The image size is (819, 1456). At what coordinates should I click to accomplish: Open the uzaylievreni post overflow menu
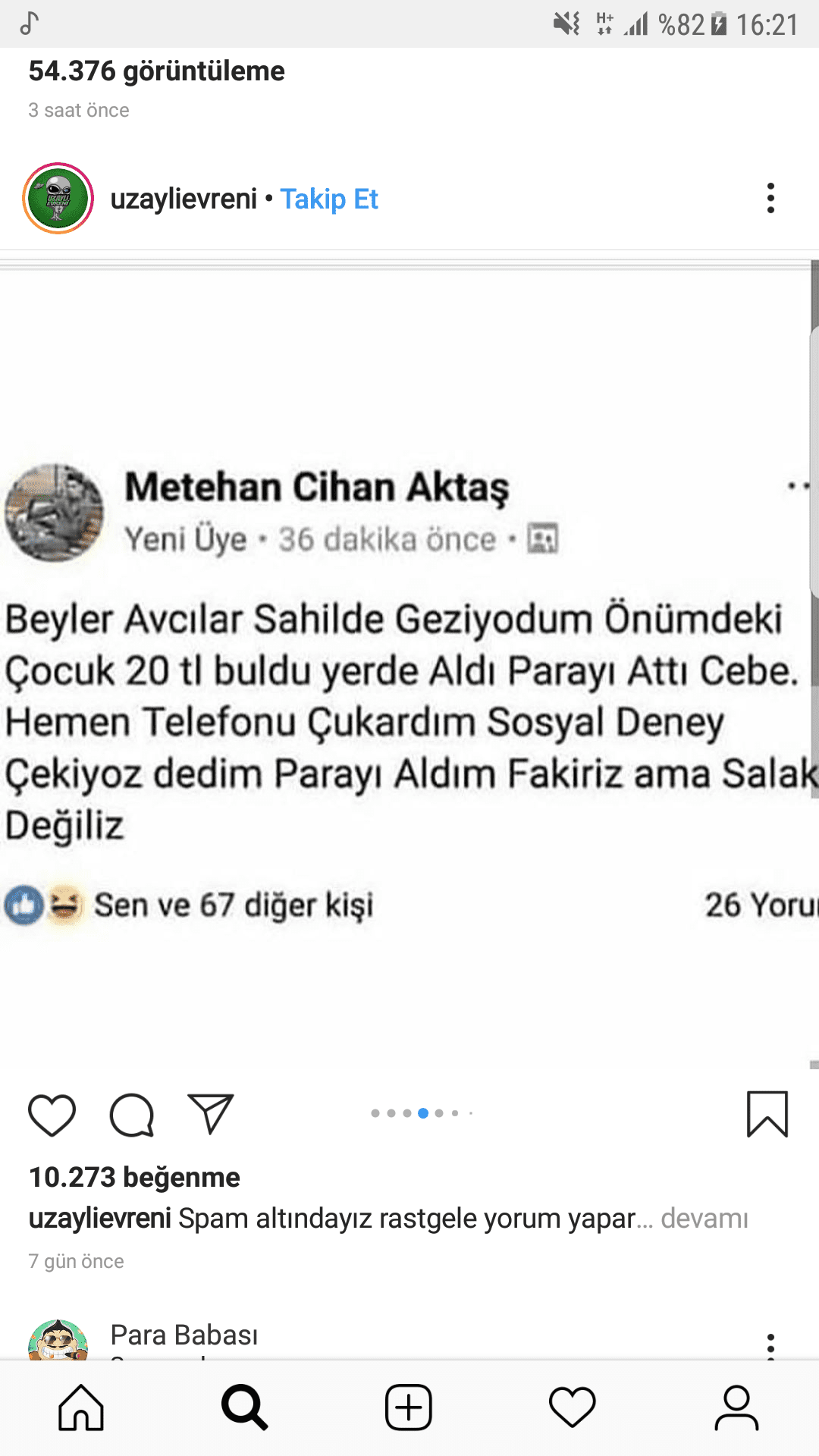[770, 199]
